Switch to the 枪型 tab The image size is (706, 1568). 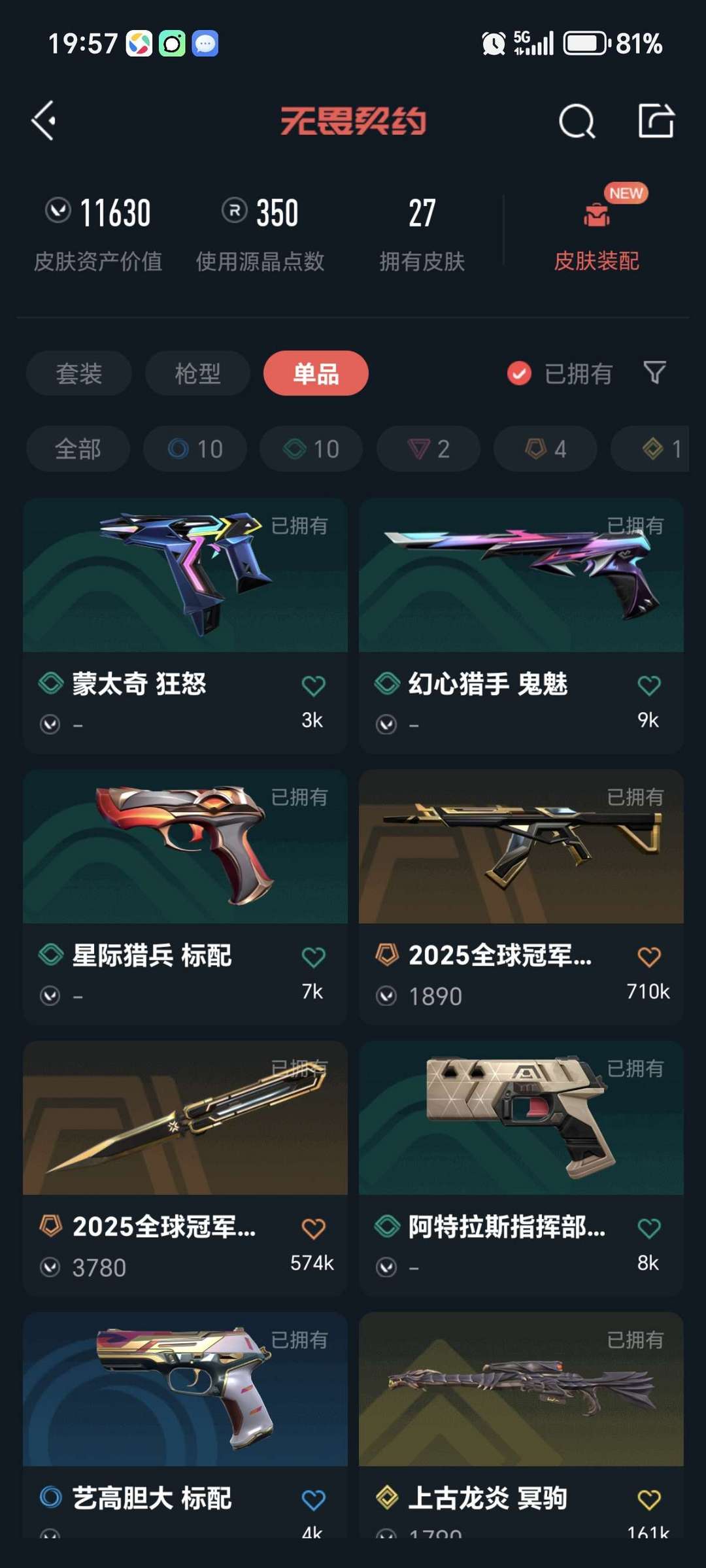coord(197,373)
